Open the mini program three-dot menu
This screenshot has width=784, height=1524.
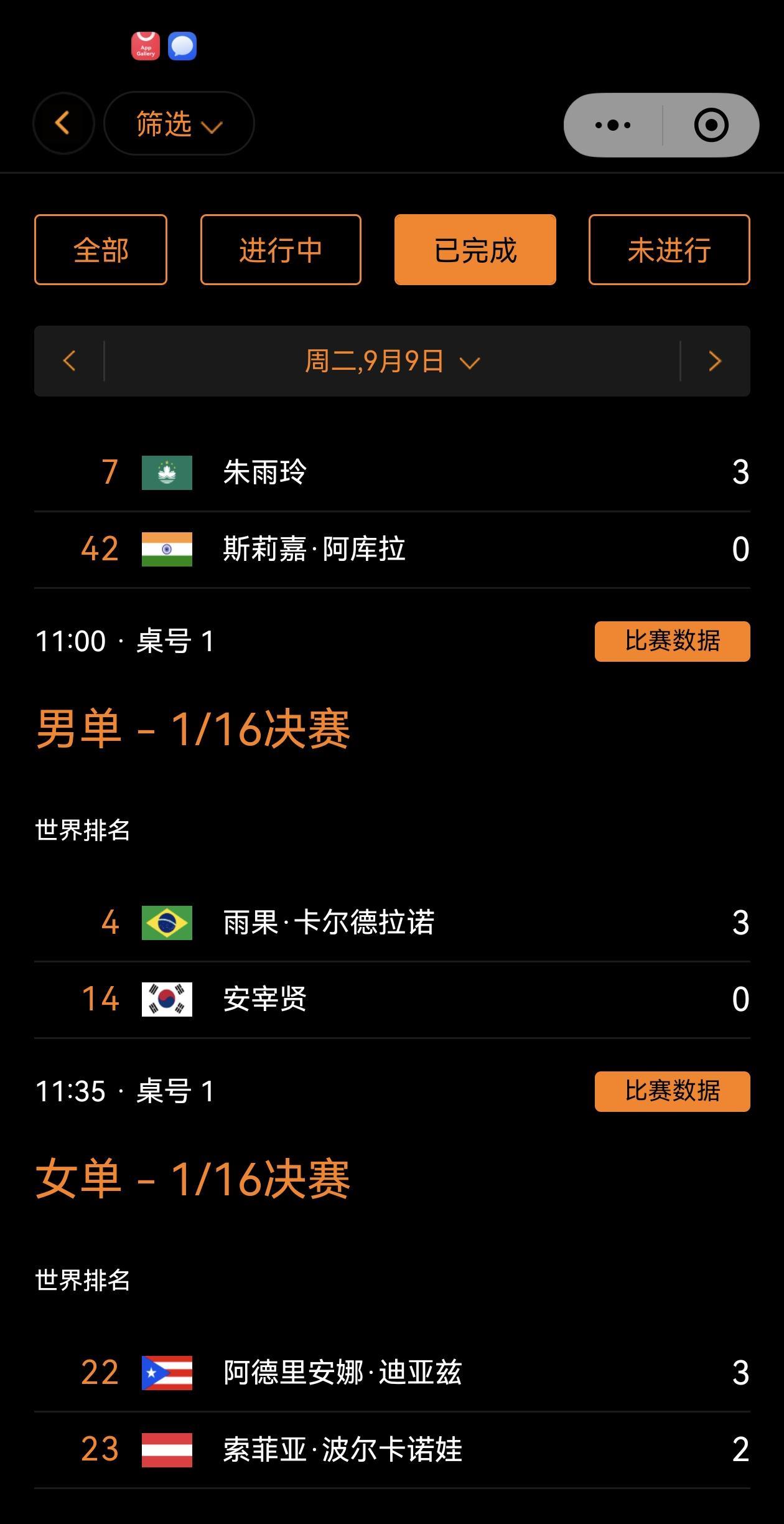coord(613,125)
